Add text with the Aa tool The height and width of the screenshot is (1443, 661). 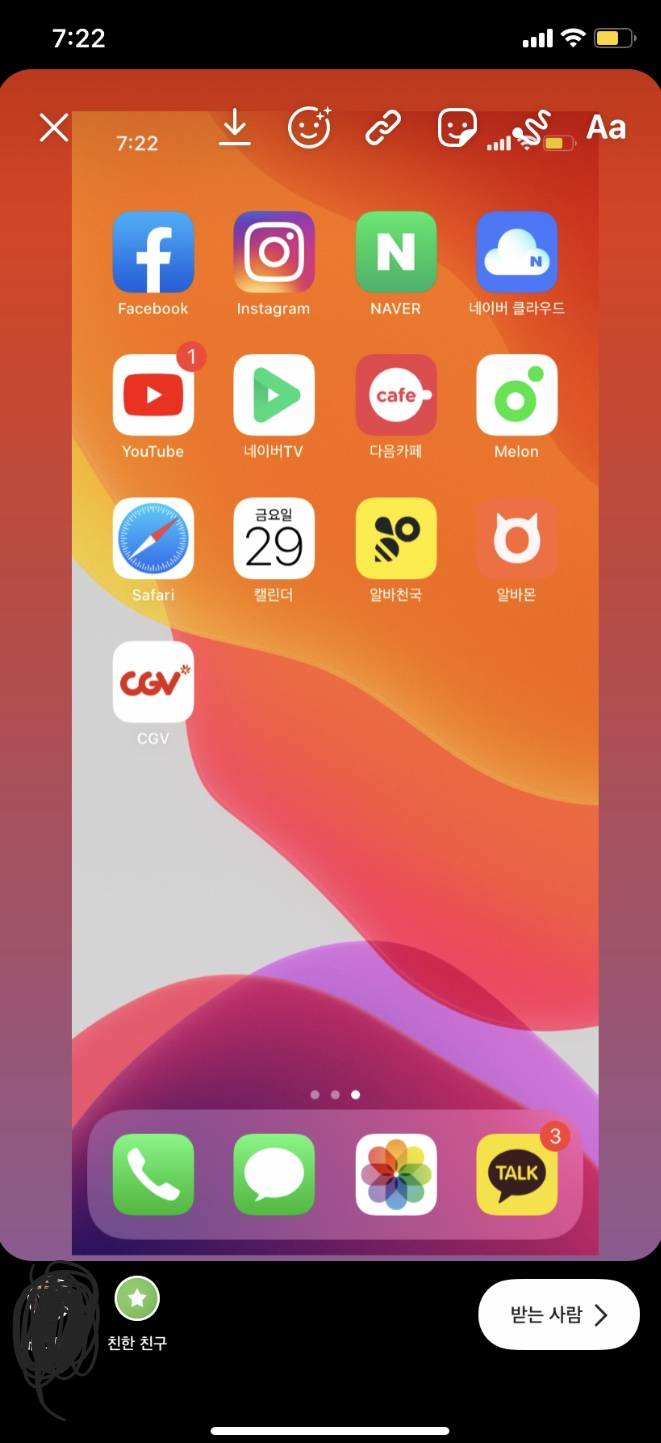tap(605, 128)
